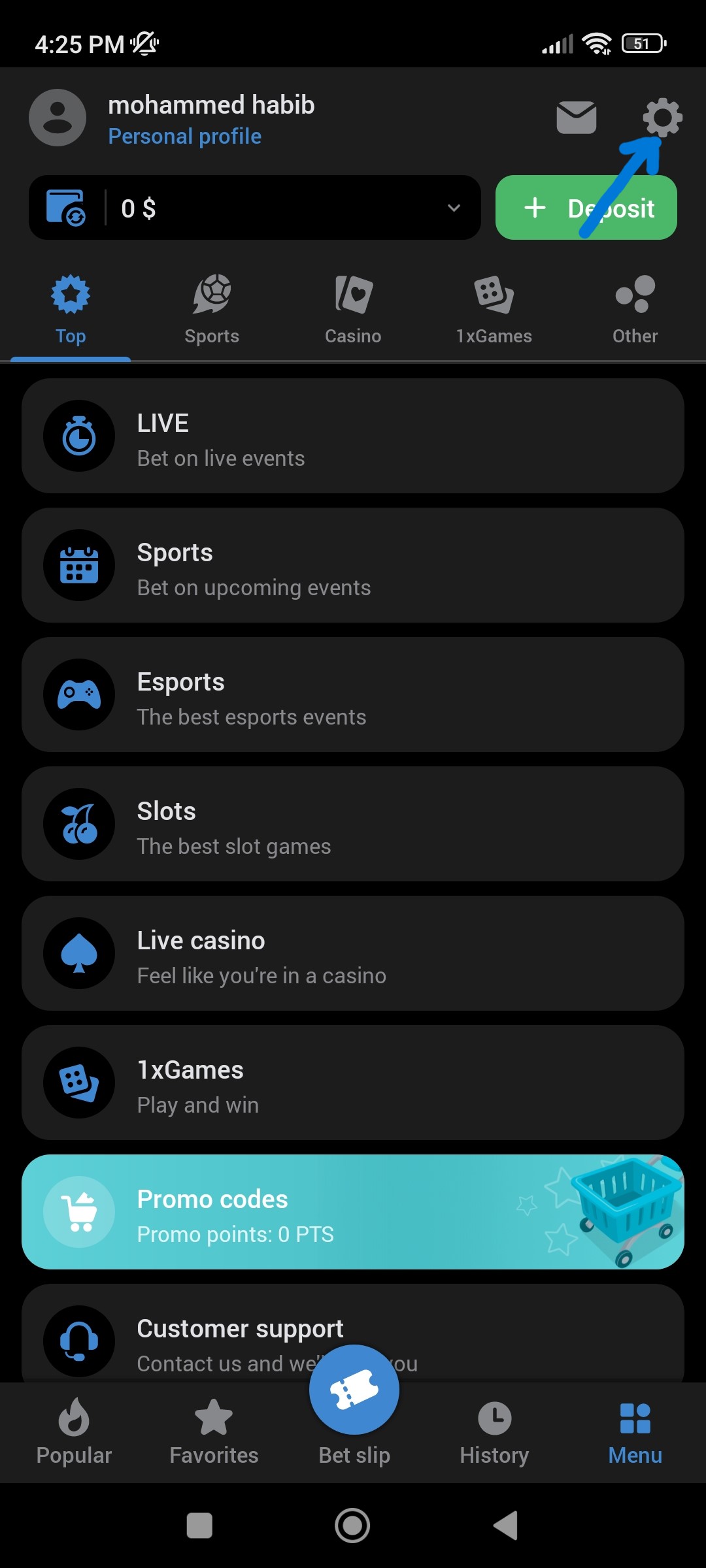Open LIVE bet on live events
This screenshot has width=706, height=1568.
[353, 436]
